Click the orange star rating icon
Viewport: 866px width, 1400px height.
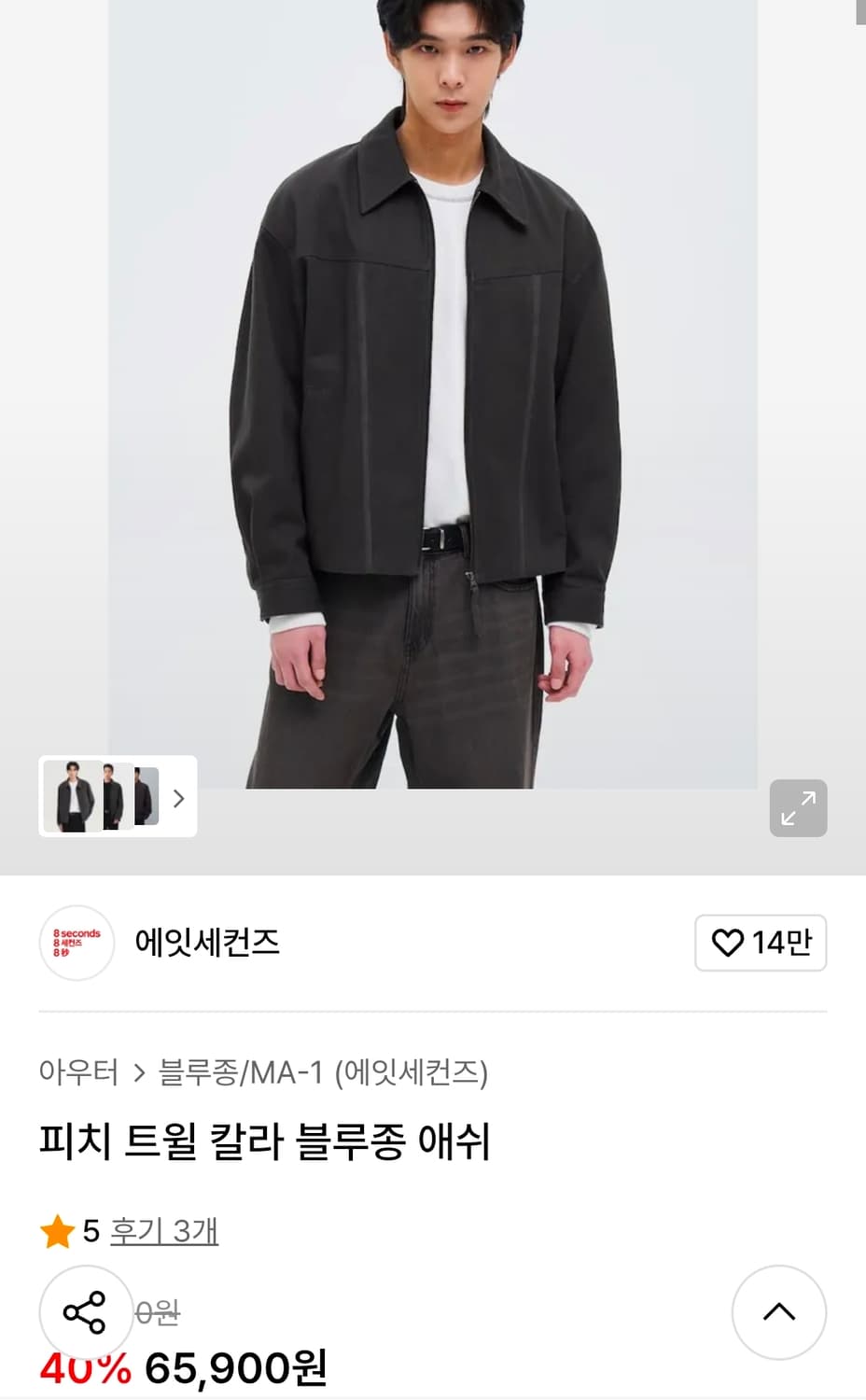click(x=56, y=1230)
